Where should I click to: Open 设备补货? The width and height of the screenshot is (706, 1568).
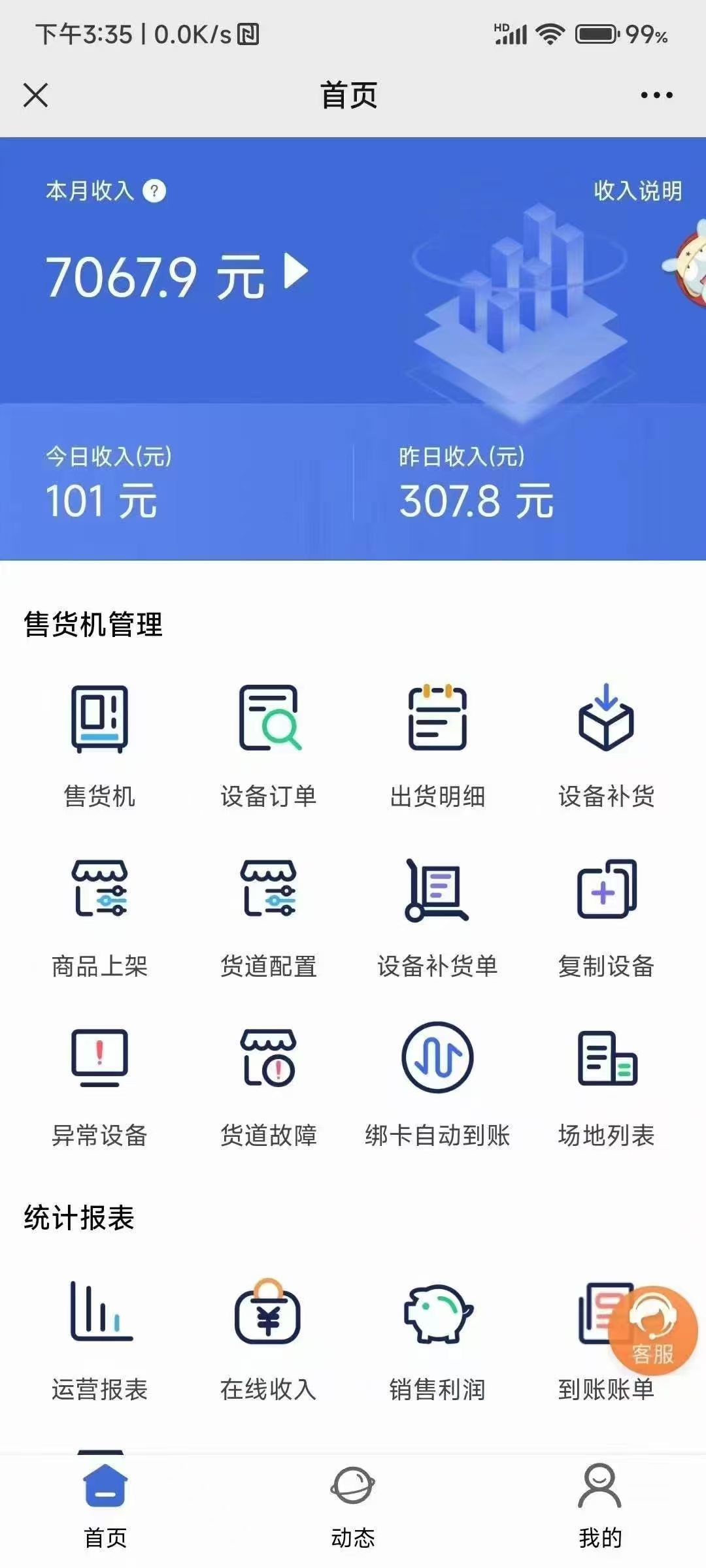(x=606, y=745)
